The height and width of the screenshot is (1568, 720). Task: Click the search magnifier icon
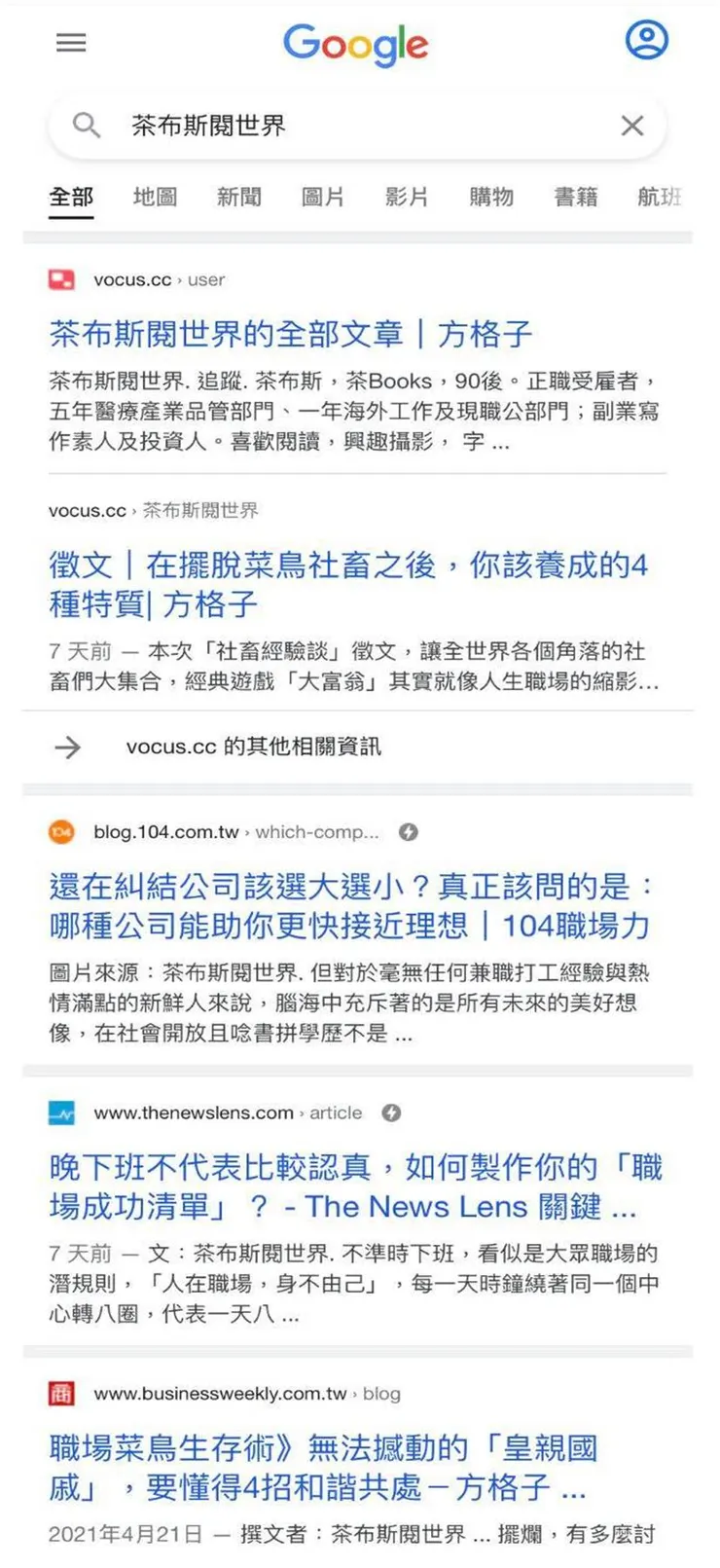(x=85, y=126)
